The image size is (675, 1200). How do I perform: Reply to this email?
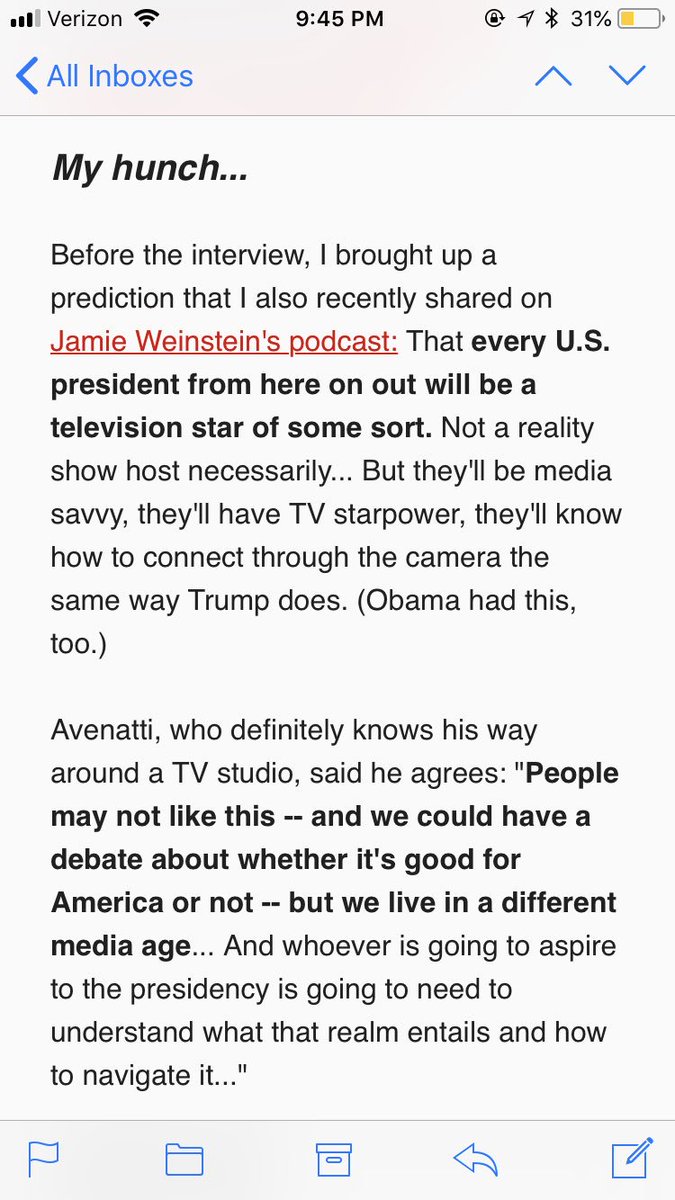(476, 1159)
